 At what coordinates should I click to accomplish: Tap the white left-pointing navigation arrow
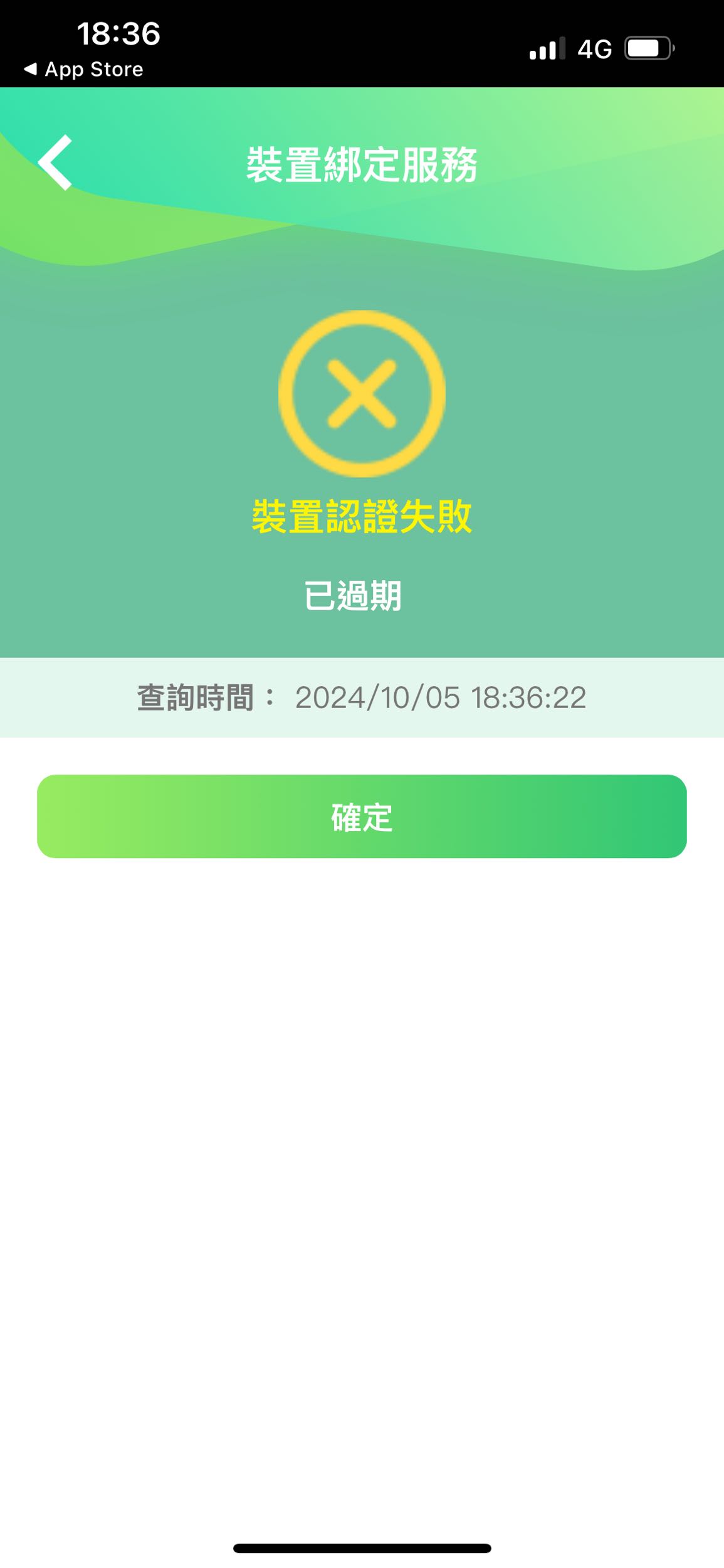pos(55,162)
